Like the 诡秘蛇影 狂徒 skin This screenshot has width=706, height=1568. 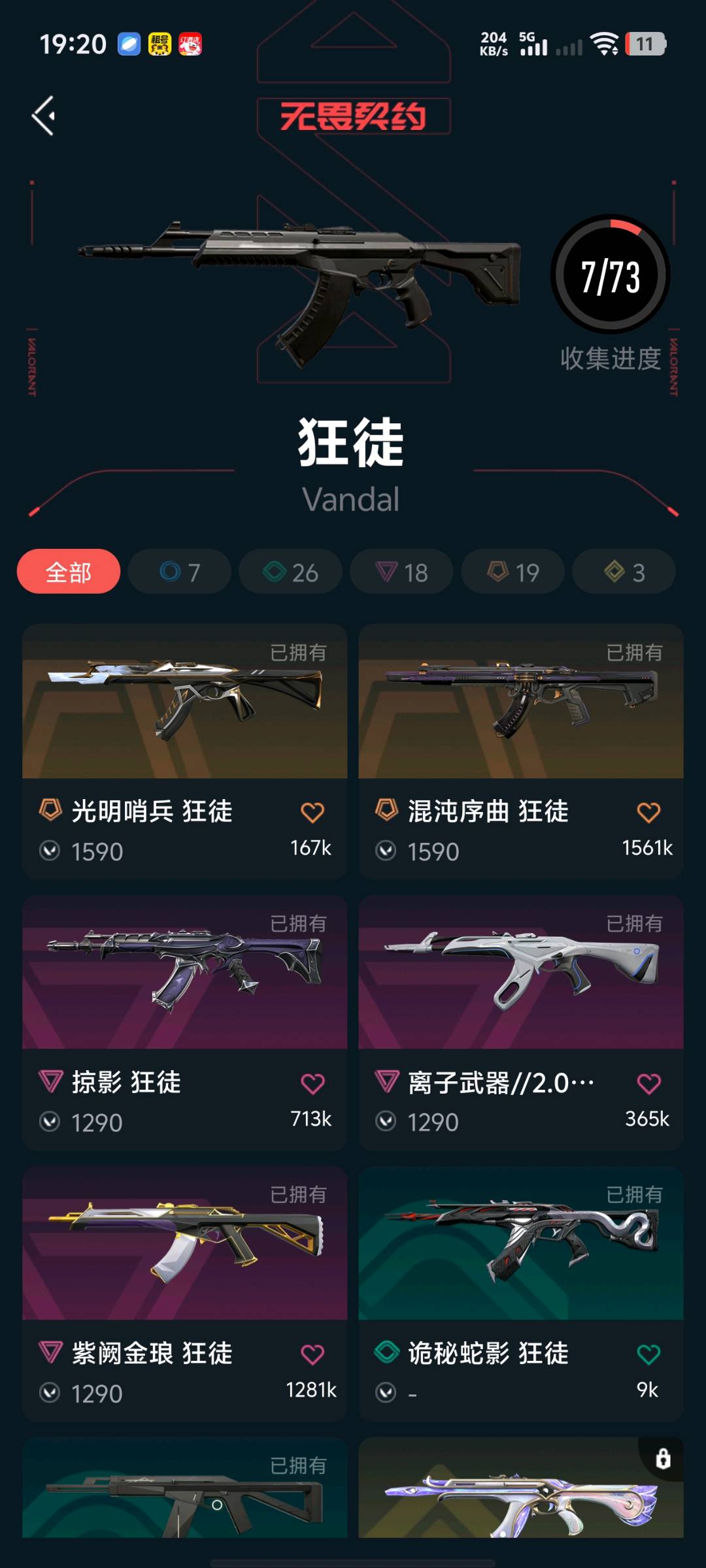coord(648,1354)
